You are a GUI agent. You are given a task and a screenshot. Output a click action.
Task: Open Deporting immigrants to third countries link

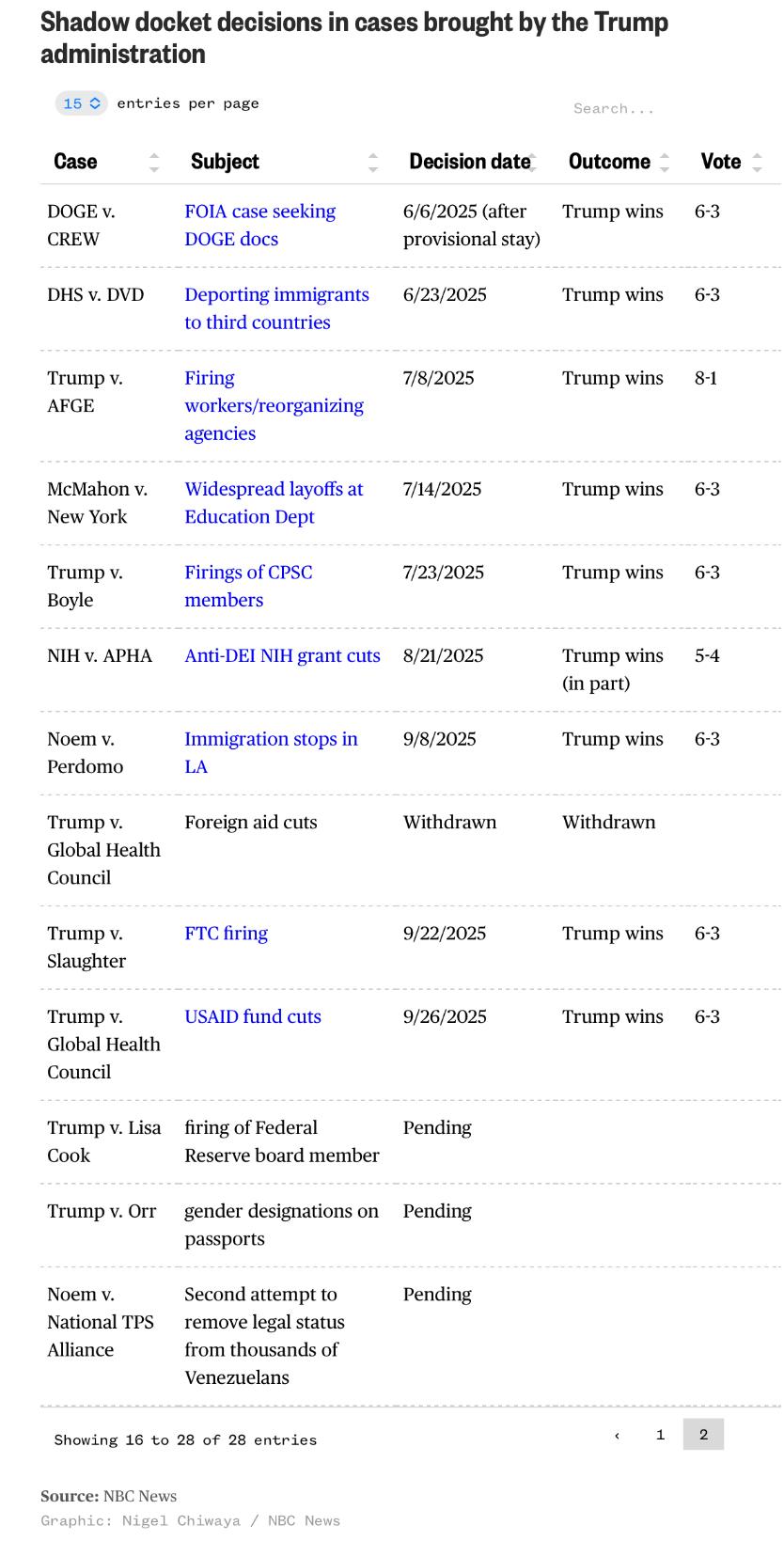pos(276,295)
